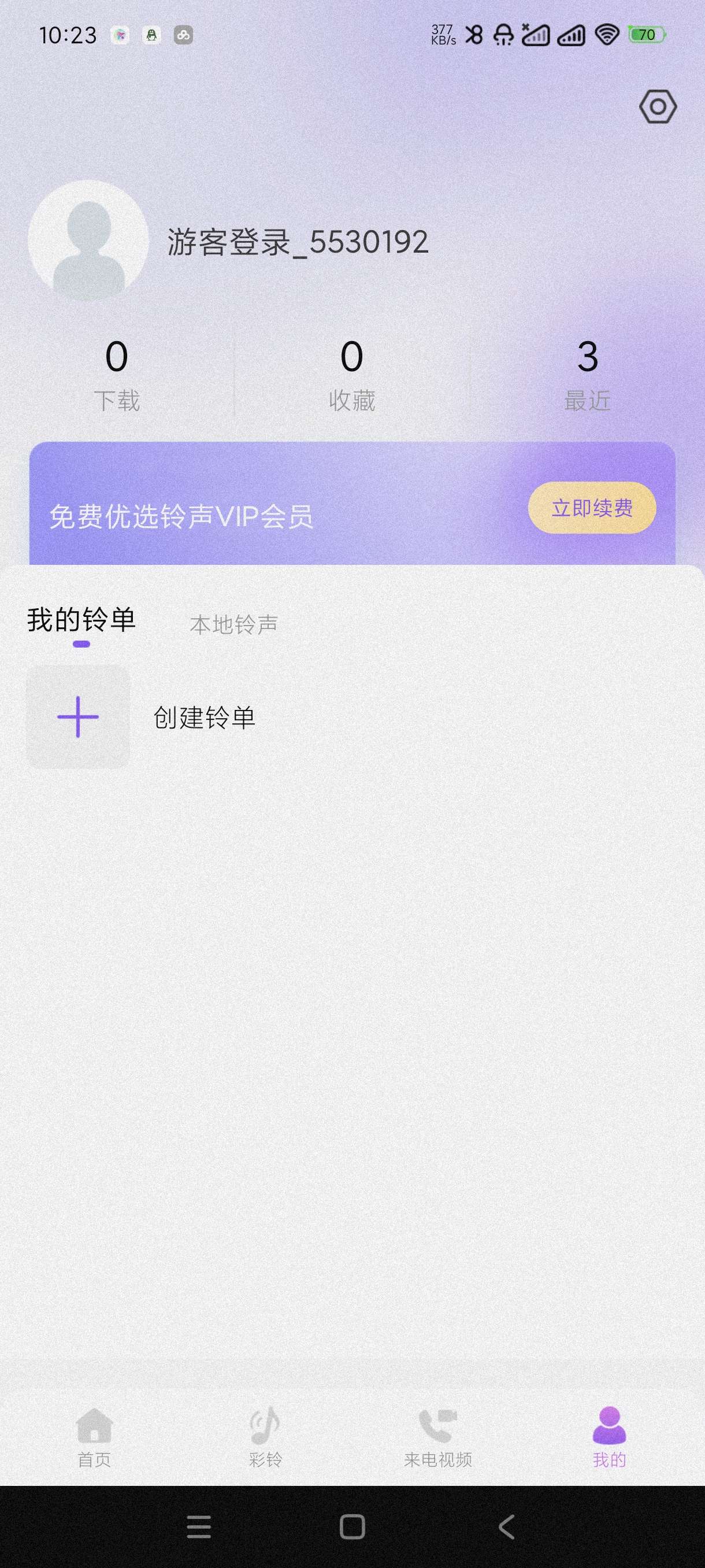This screenshot has height=1568, width=705.
Task: Tap the guest profile avatar
Action: pos(89,240)
